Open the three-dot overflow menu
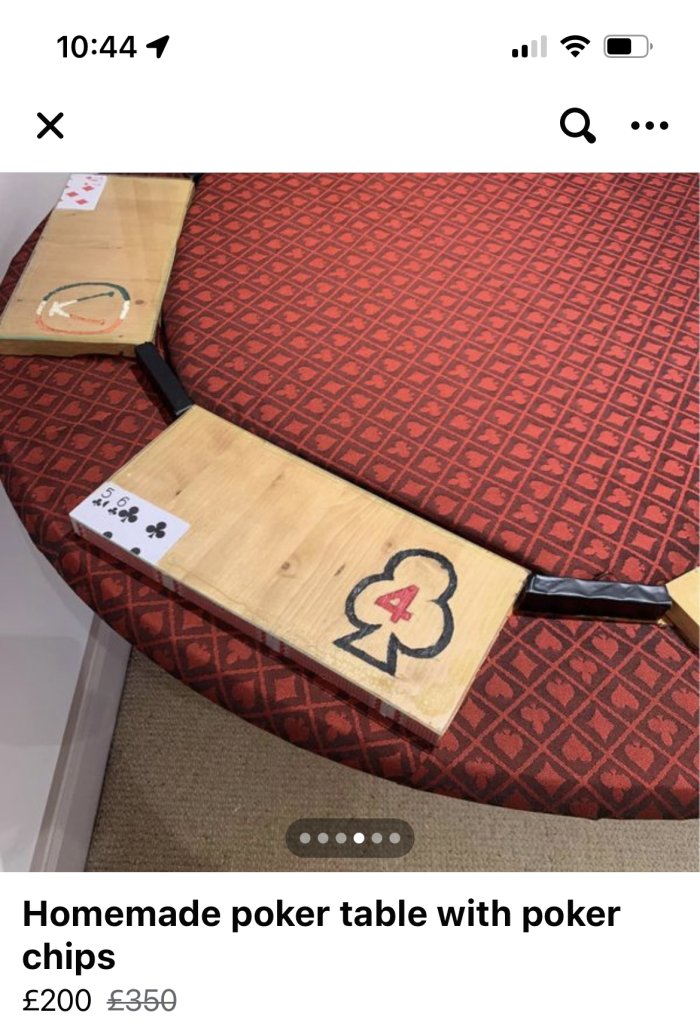The width and height of the screenshot is (700, 1024). (649, 126)
